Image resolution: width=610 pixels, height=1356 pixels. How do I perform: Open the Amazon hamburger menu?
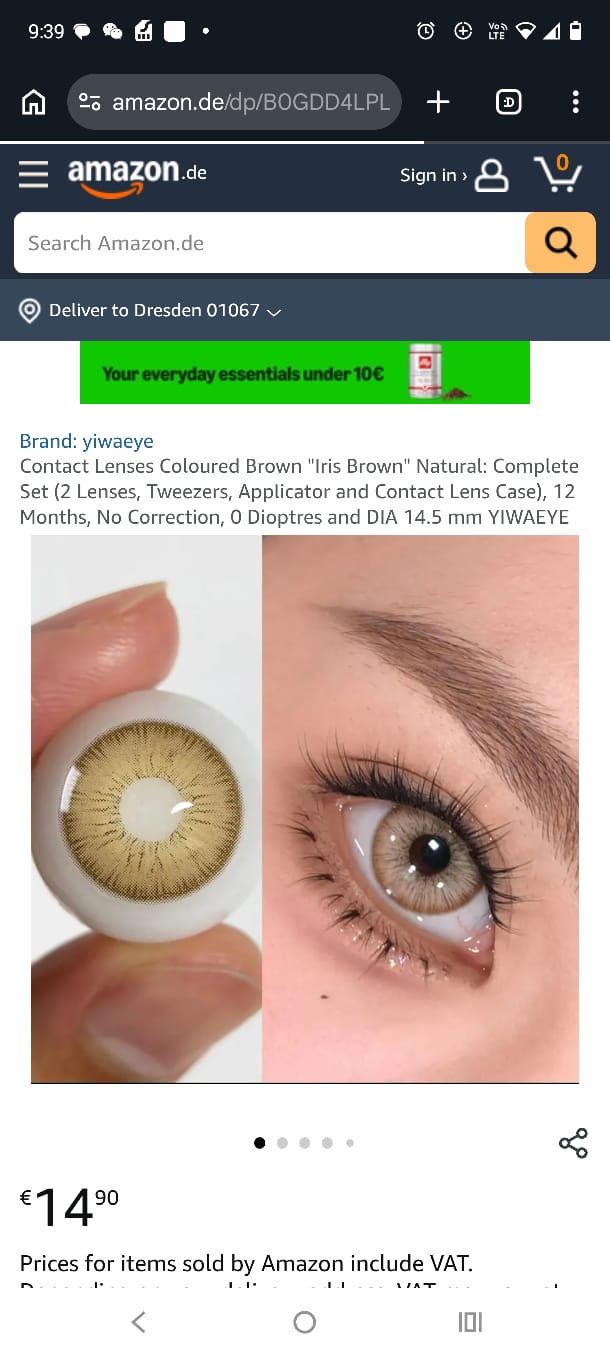pos(33,175)
